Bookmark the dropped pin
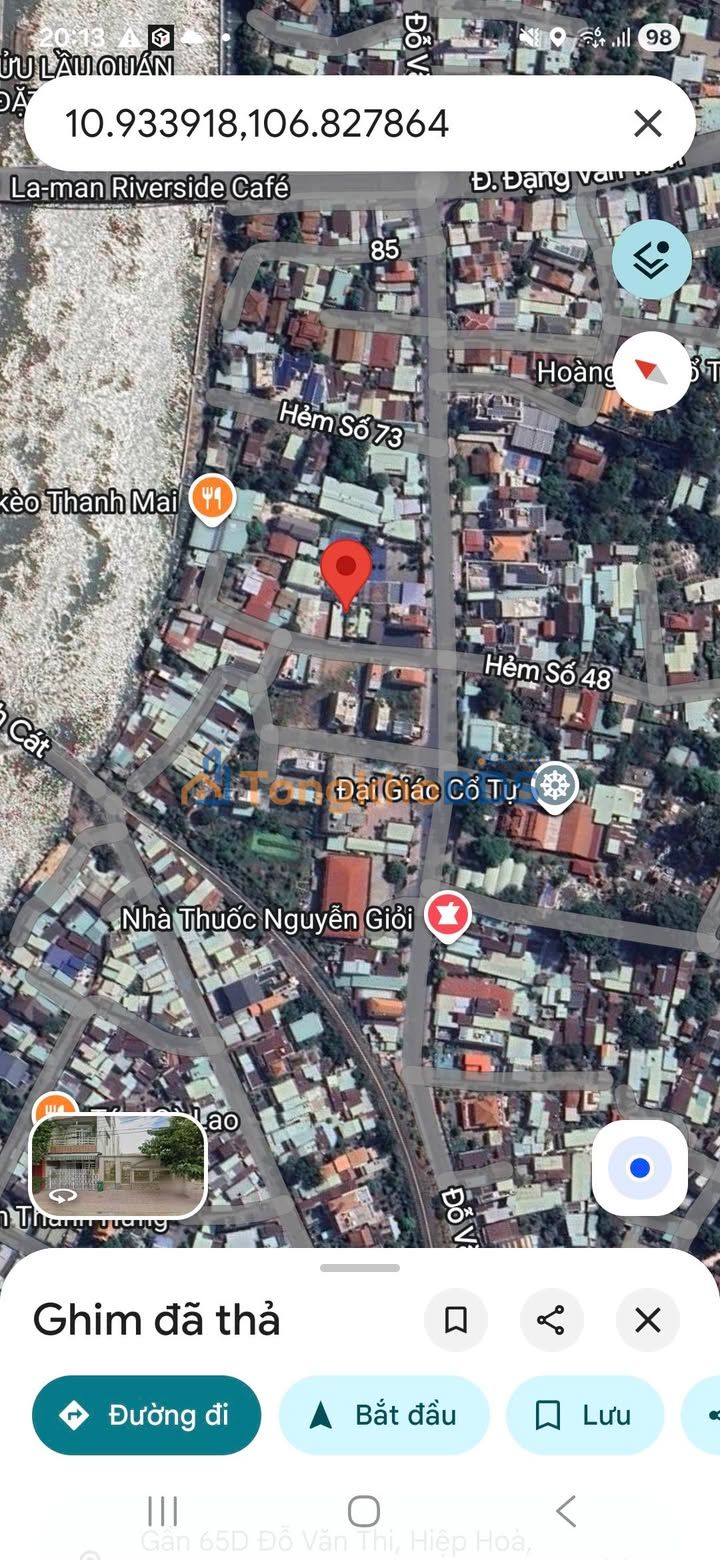This screenshot has width=720, height=1560. tap(456, 1320)
